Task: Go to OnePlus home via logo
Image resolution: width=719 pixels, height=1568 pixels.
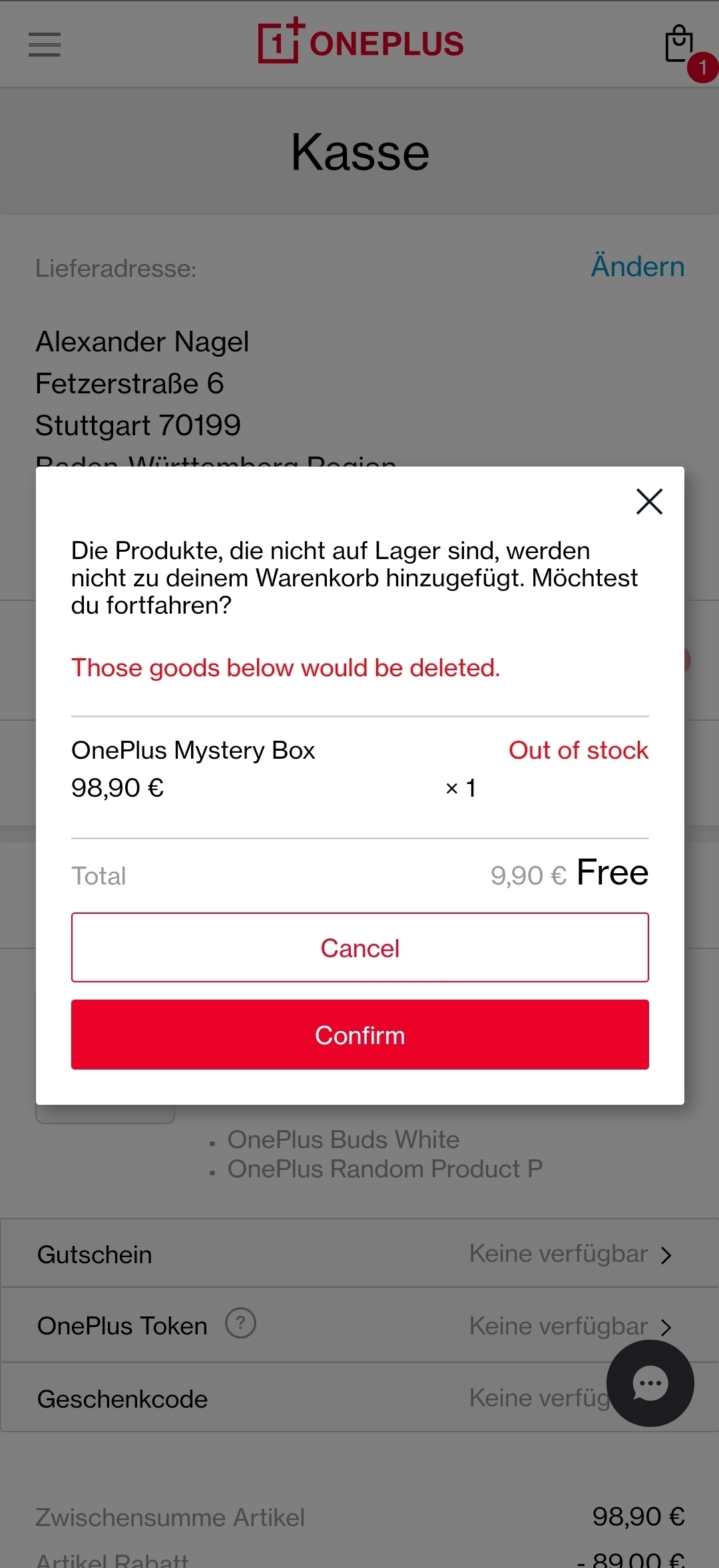Action: tap(360, 41)
